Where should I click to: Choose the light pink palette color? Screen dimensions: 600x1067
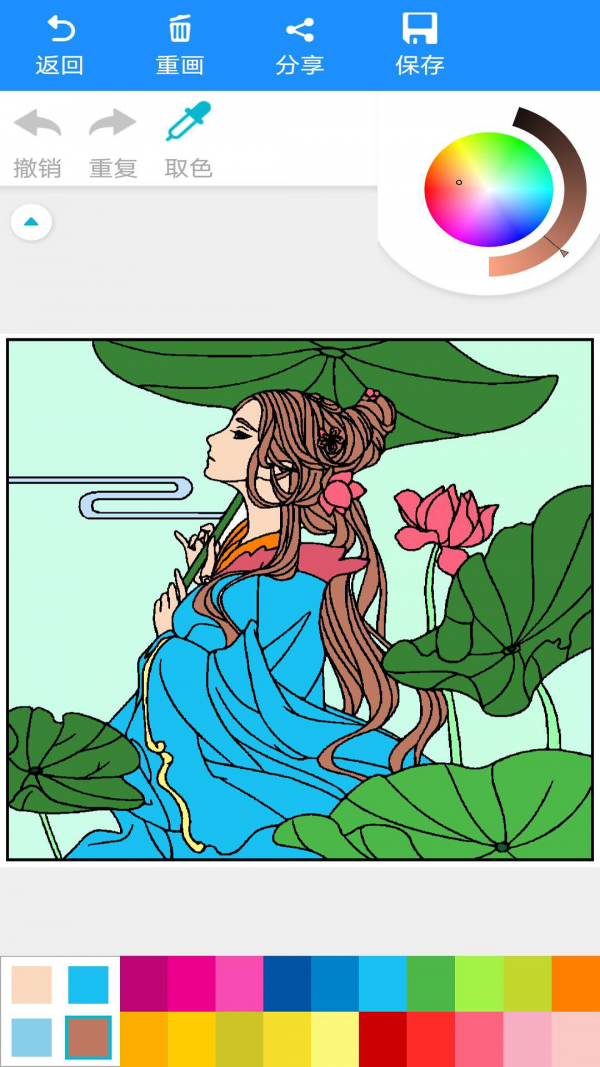click(527, 1039)
